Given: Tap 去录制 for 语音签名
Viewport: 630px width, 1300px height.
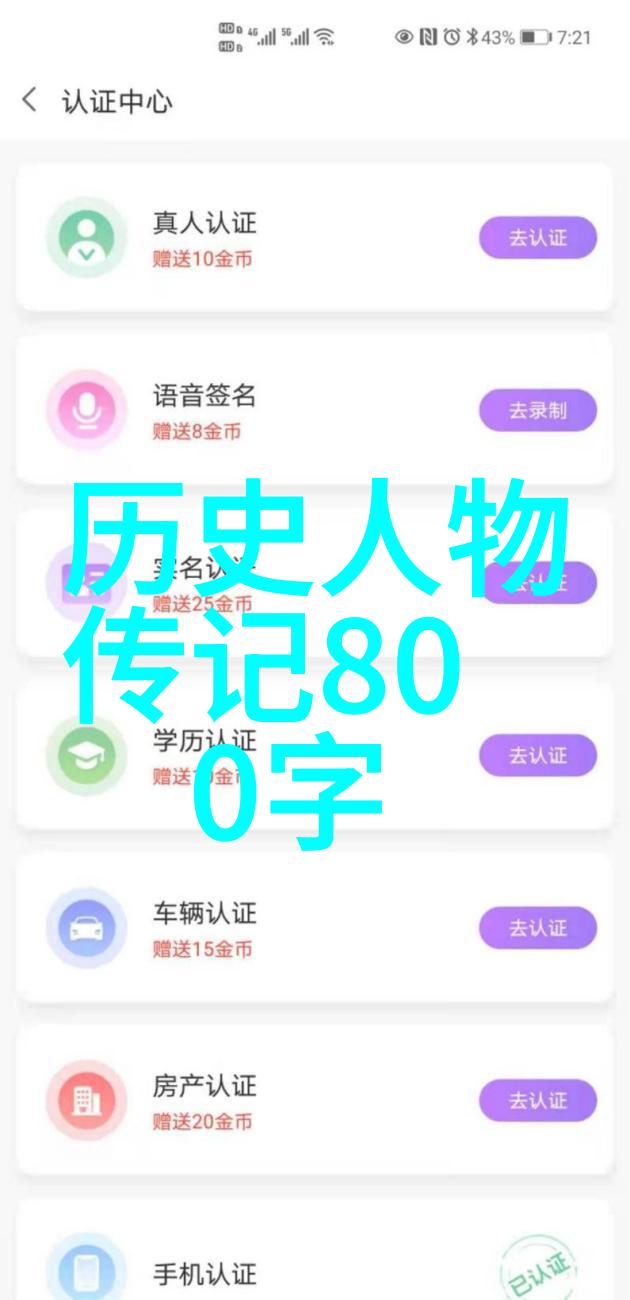Looking at the screenshot, I should click(x=537, y=410).
